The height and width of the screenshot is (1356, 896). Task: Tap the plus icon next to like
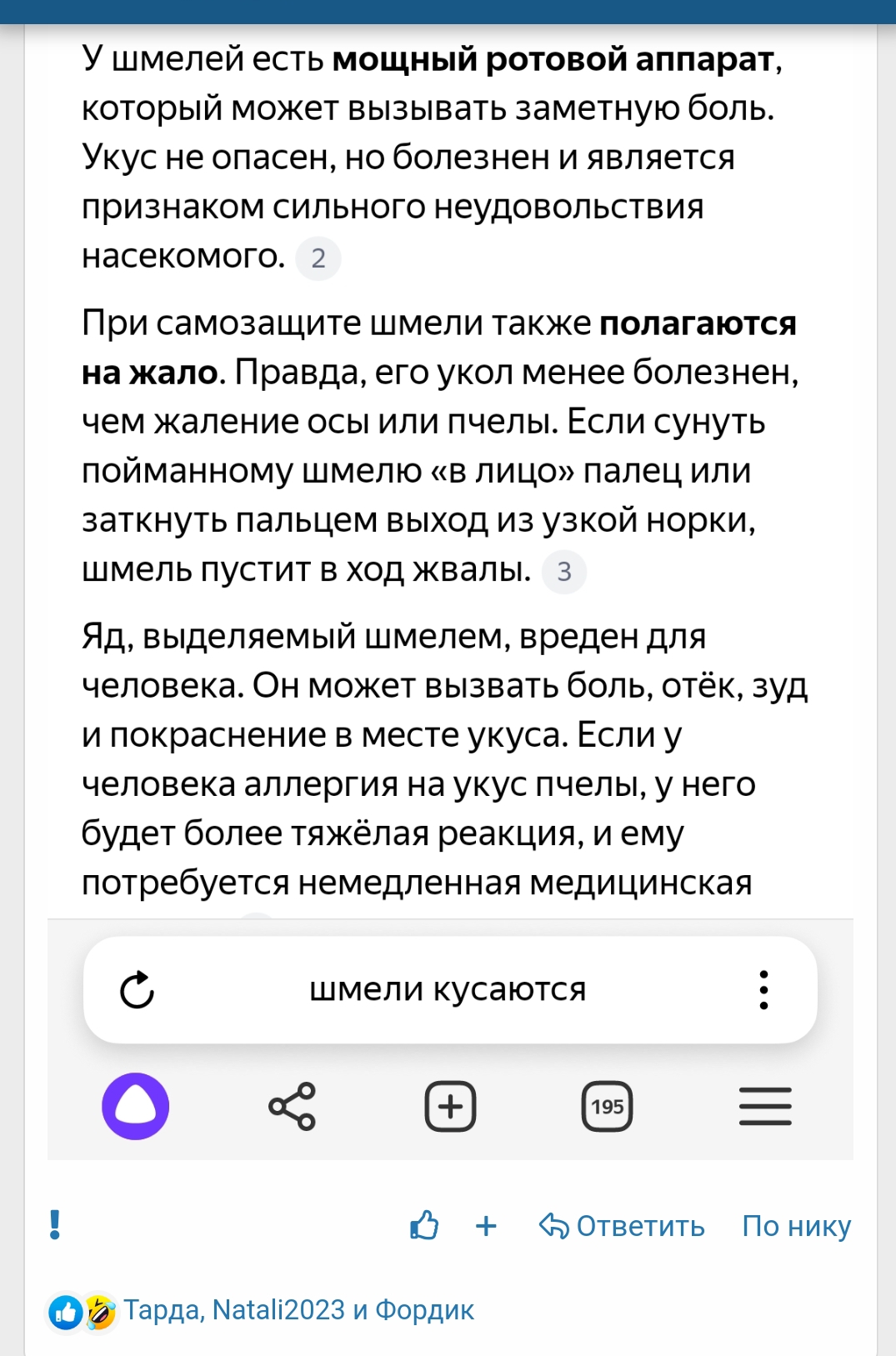pyautogui.click(x=486, y=1225)
